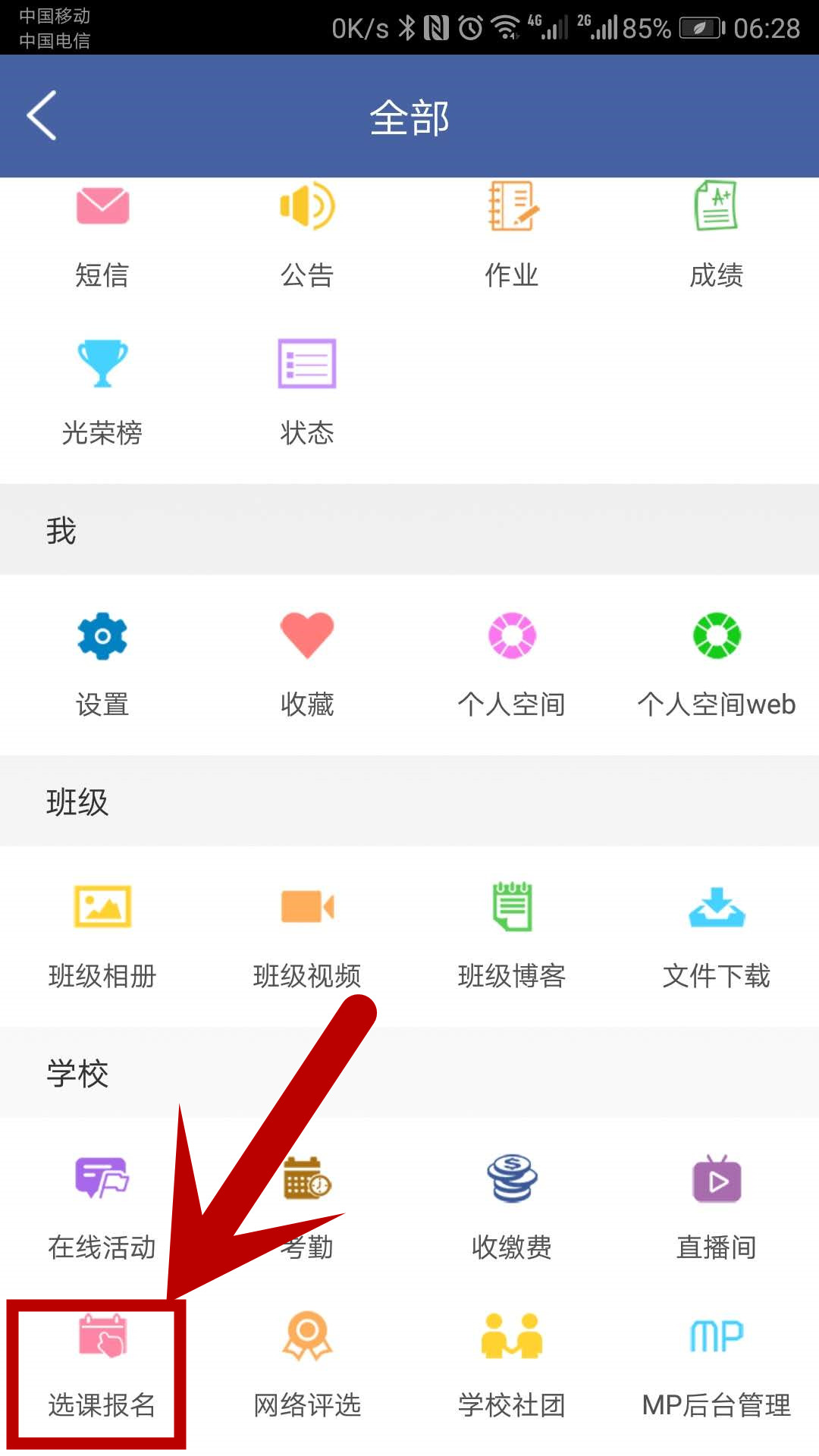Viewport: 819px width, 1456px height.
Task: Open 班级视频 class videos
Action: tap(307, 935)
